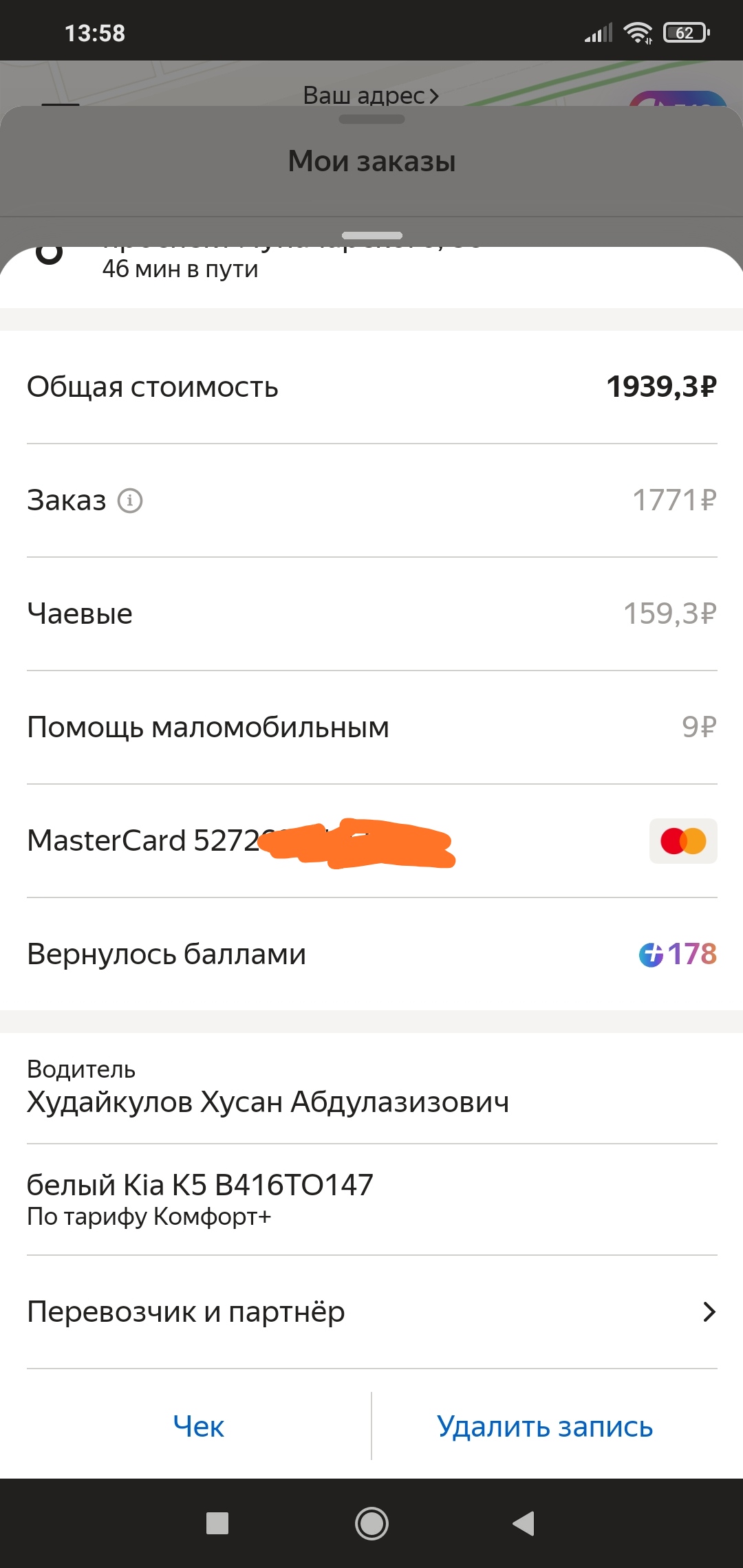The image size is (743, 1568).
Task: Open Ваш адрес at the top
Action: pos(370,95)
